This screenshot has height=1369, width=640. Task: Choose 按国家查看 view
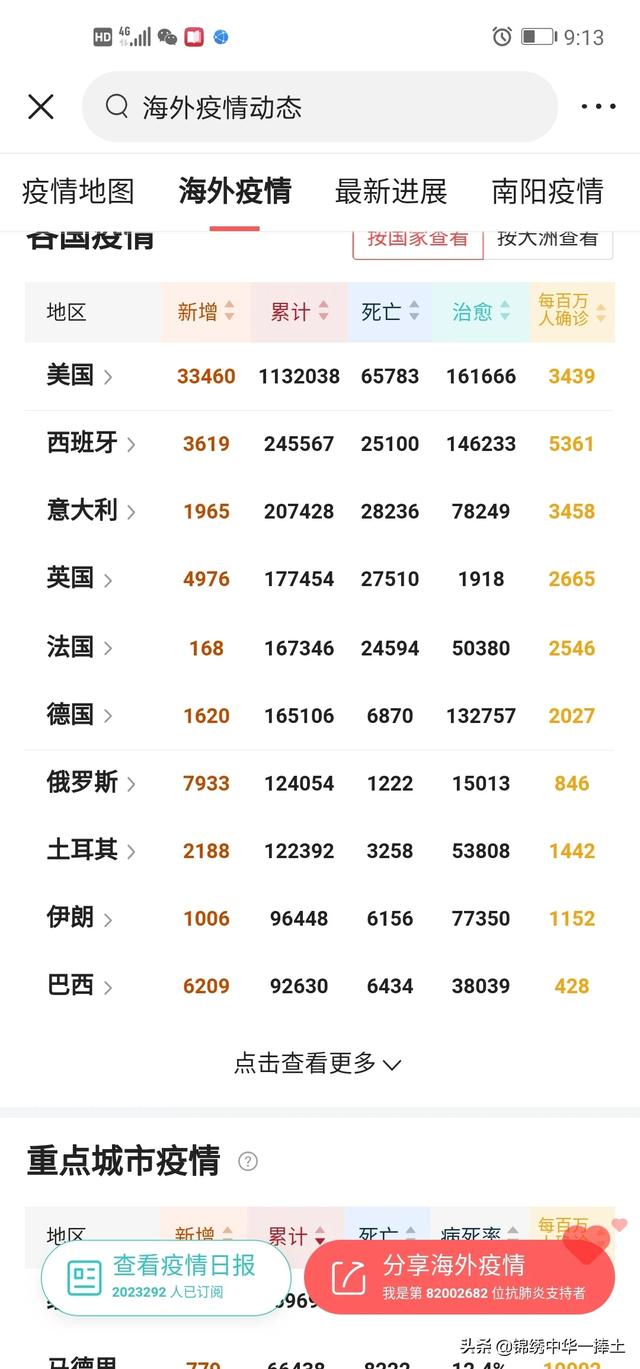(x=418, y=239)
